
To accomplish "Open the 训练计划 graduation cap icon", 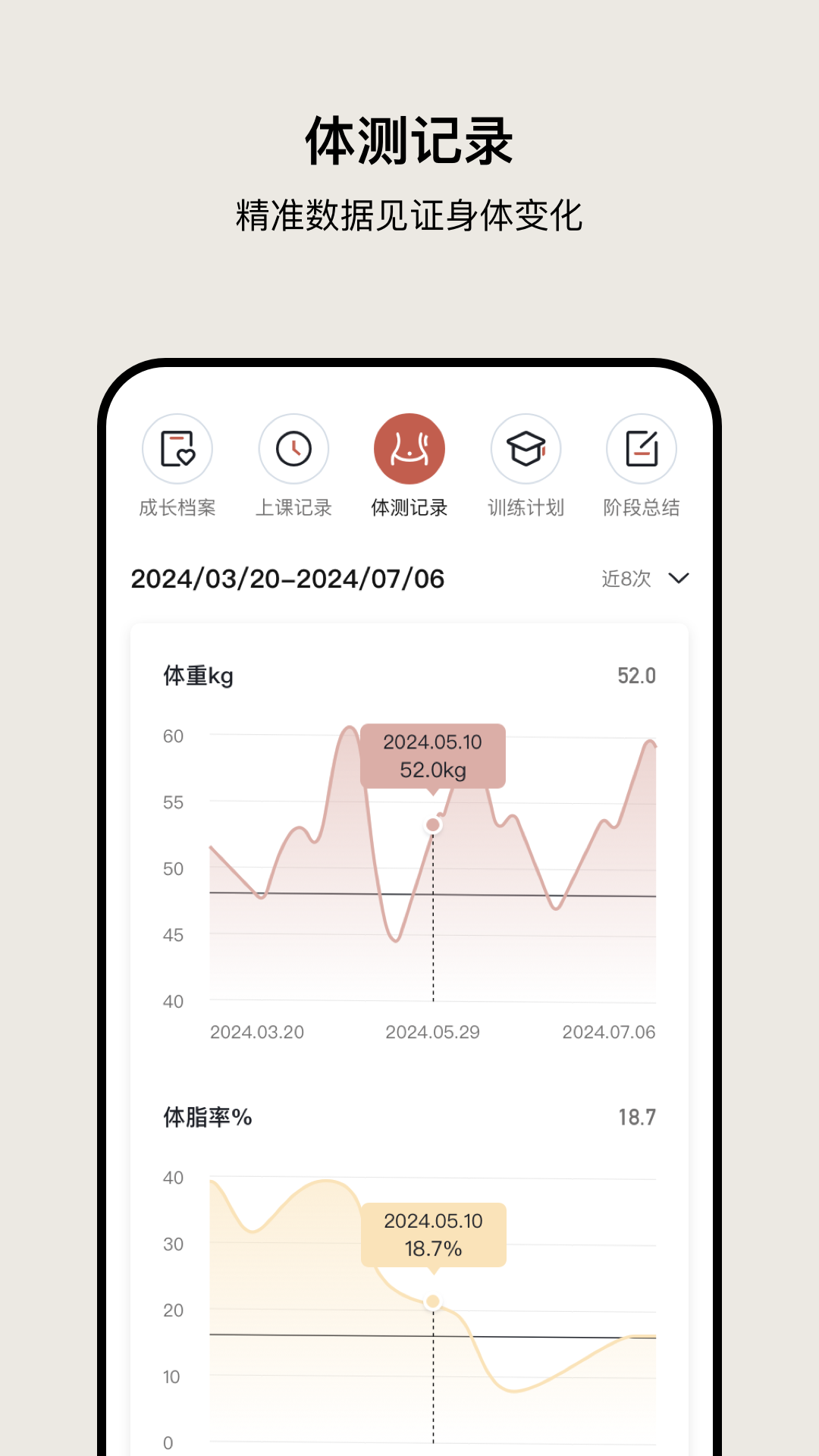I will (x=526, y=449).
